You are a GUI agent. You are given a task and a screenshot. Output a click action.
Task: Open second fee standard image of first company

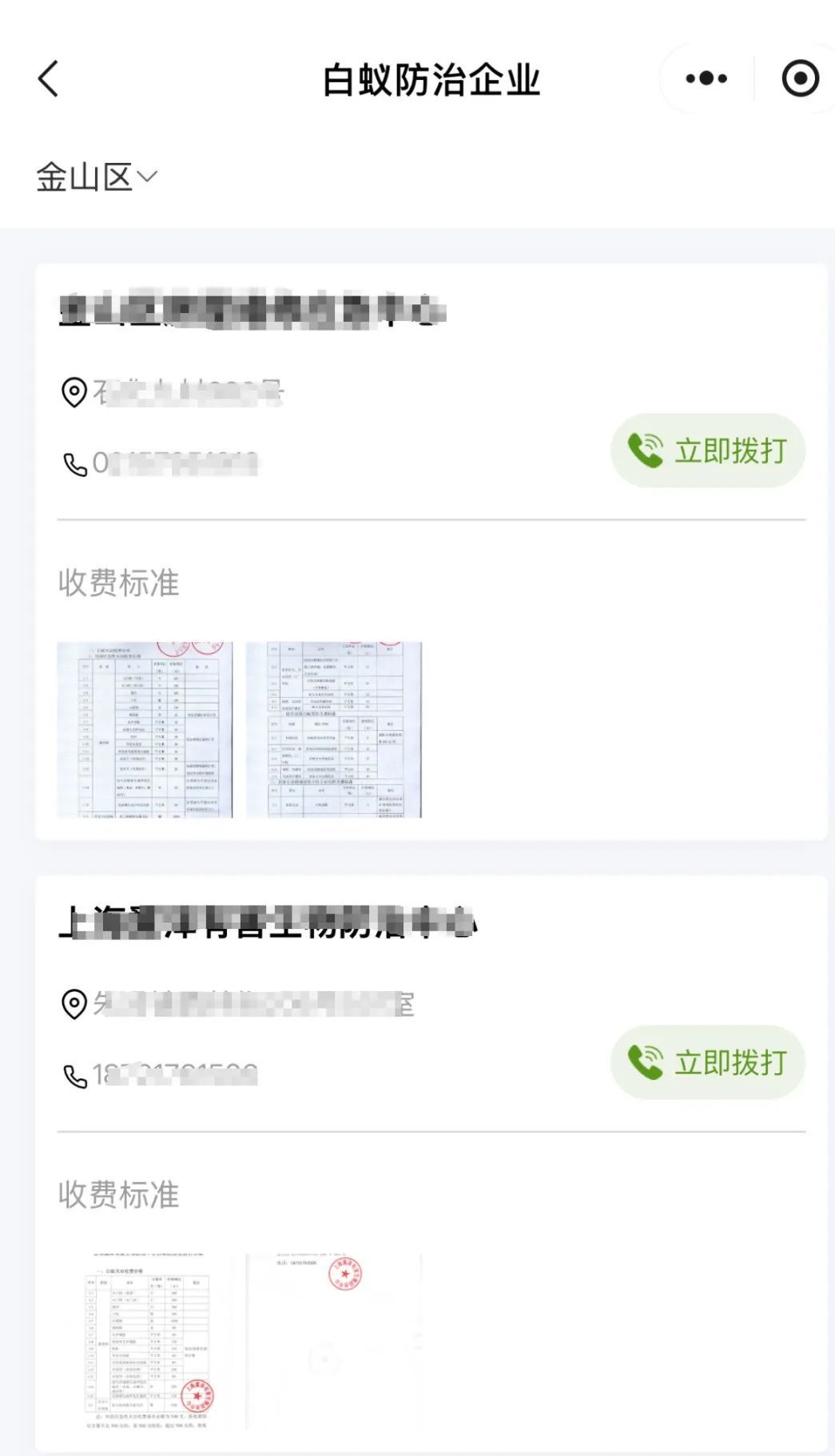coord(334,729)
